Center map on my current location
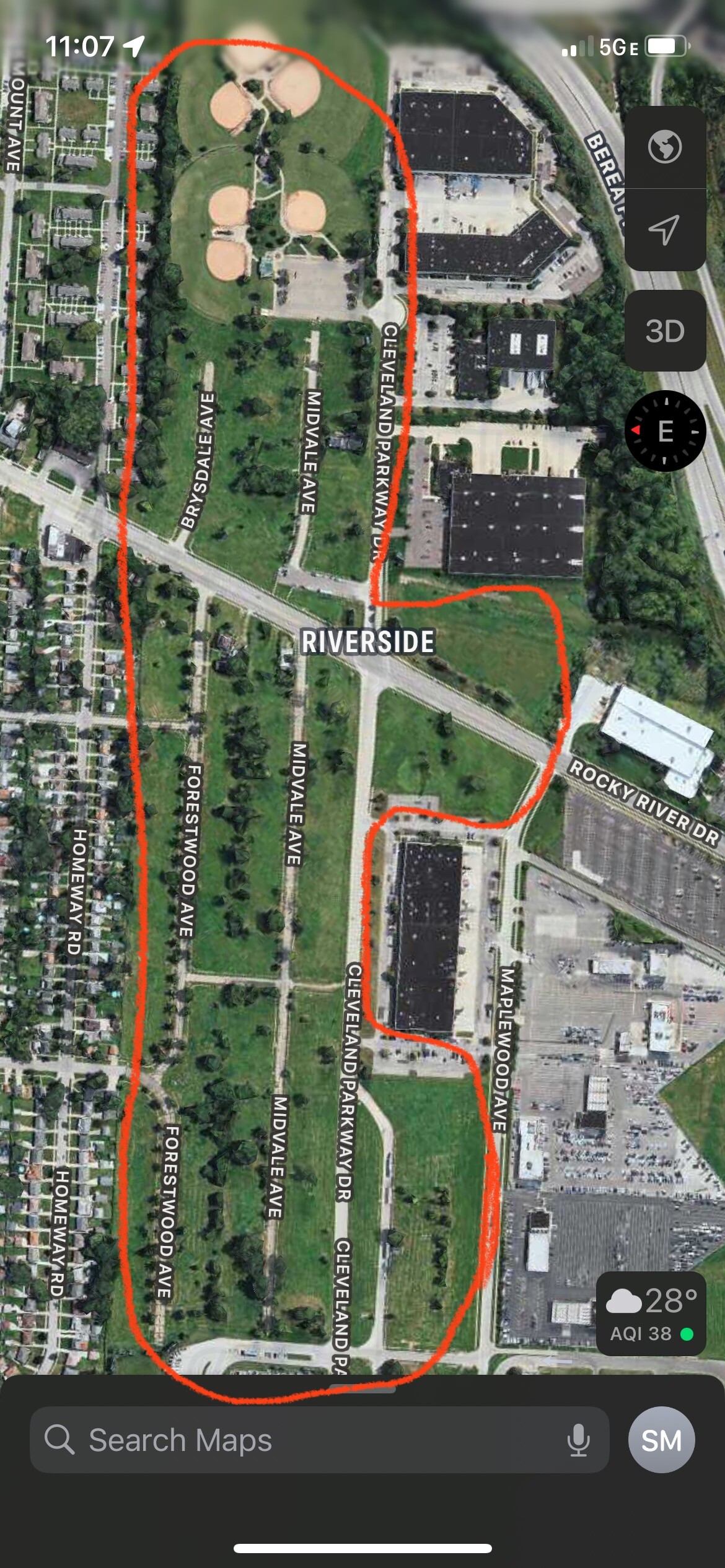The image size is (725, 1568). click(x=665, y=230)
